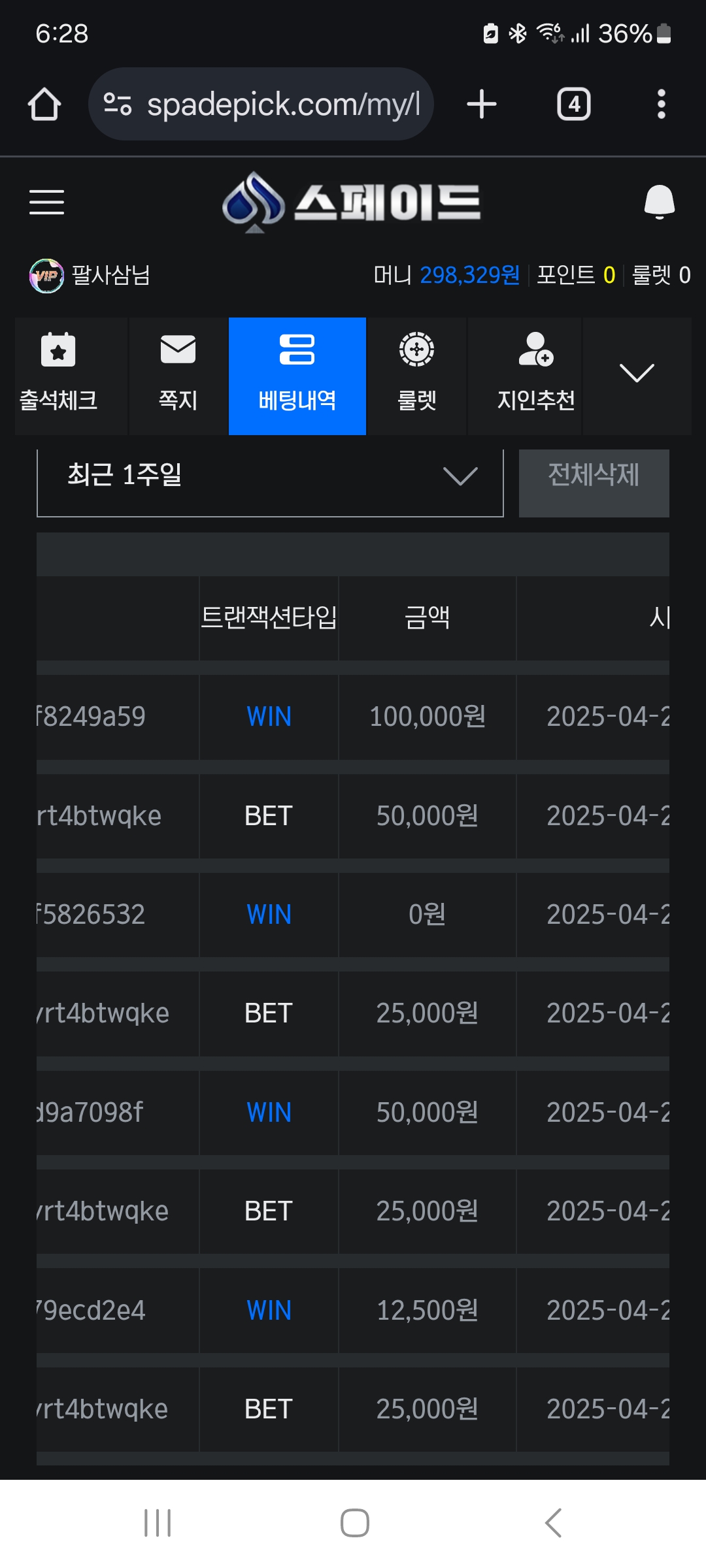
Task: Select the 베팅내역 tab
Action: click(x=297, y=376)
